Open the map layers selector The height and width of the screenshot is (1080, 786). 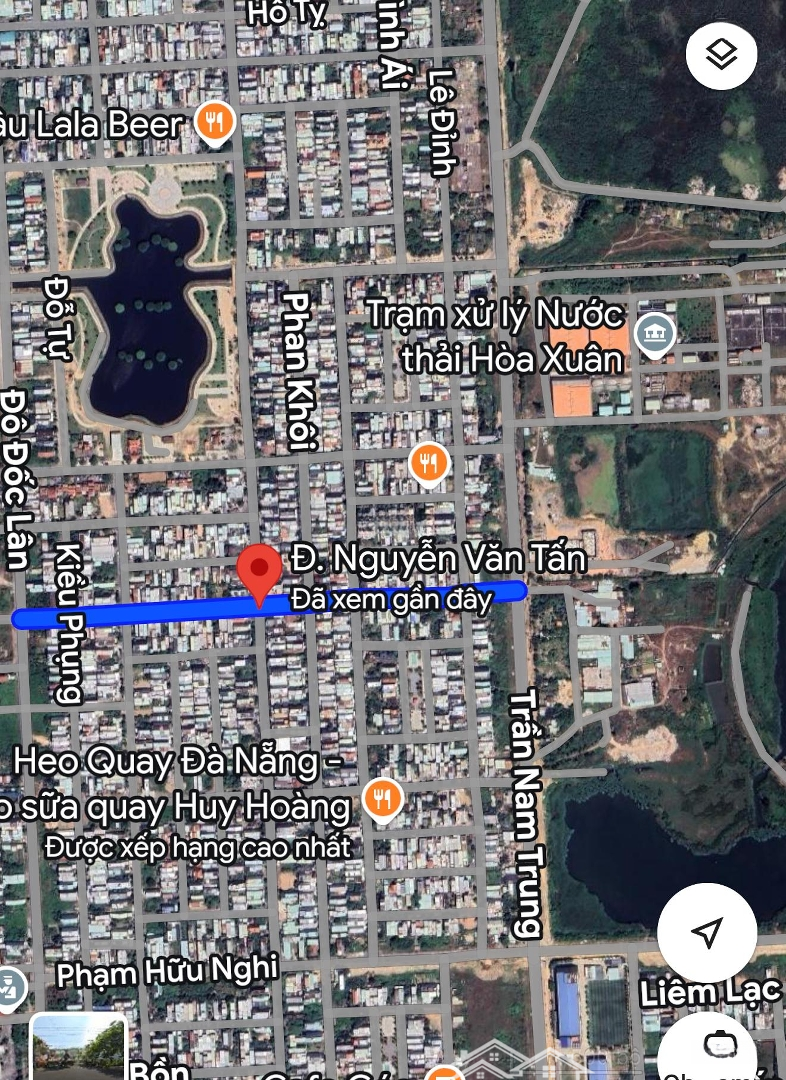tap(721, 55)
